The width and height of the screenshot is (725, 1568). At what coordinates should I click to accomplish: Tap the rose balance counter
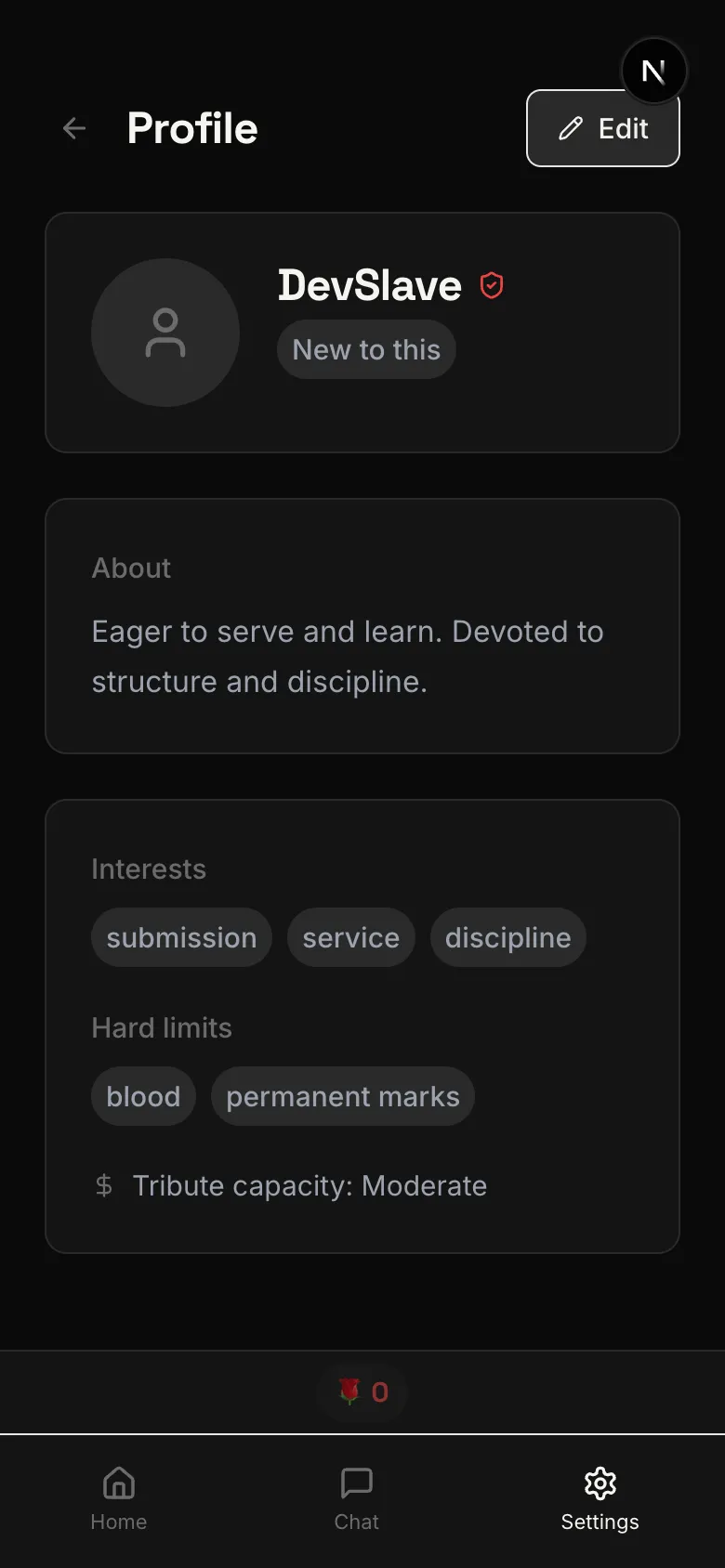coord(362,1392)
